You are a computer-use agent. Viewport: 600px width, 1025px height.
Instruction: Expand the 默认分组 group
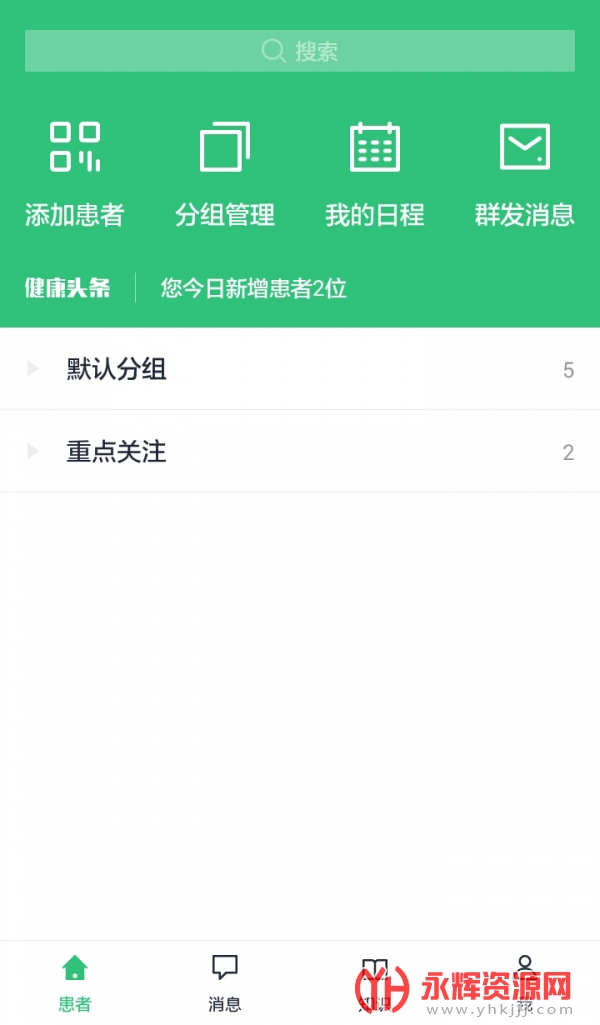[300, 369]
